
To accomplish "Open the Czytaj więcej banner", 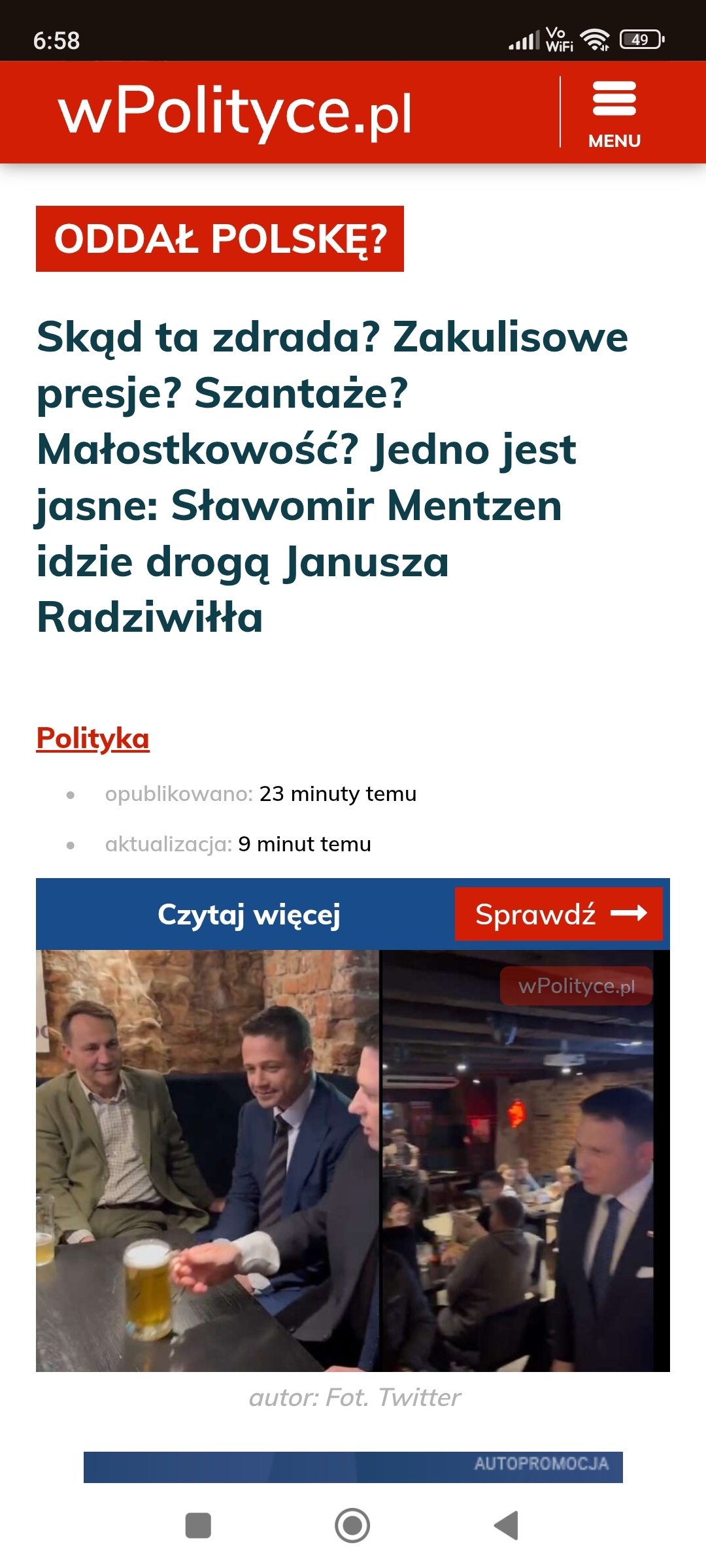I will (248, 914).
